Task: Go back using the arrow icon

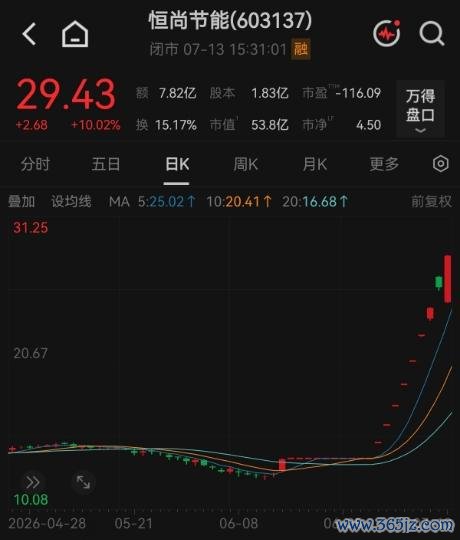Action: (30, 34)
